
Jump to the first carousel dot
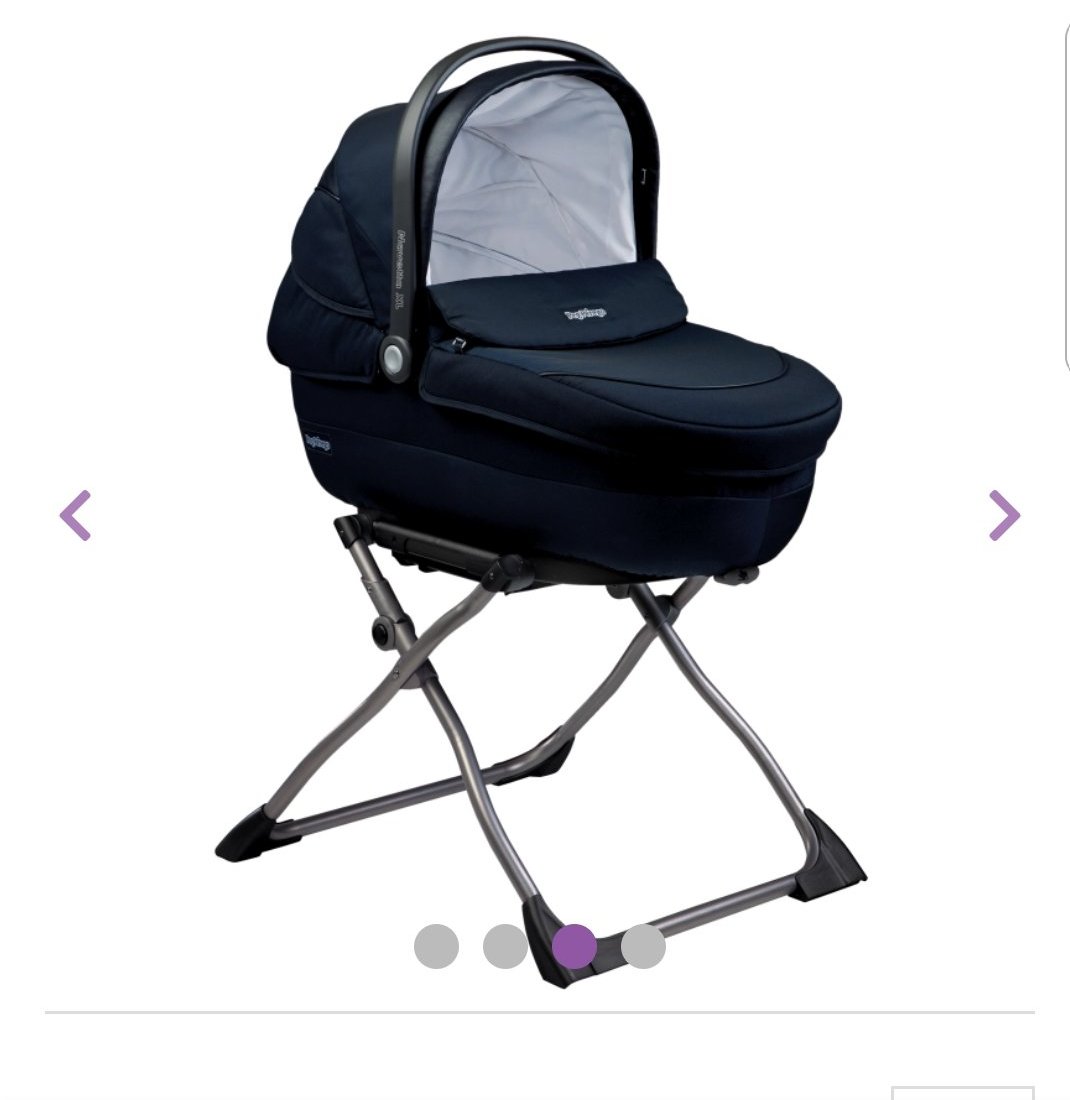coord(436,946)
